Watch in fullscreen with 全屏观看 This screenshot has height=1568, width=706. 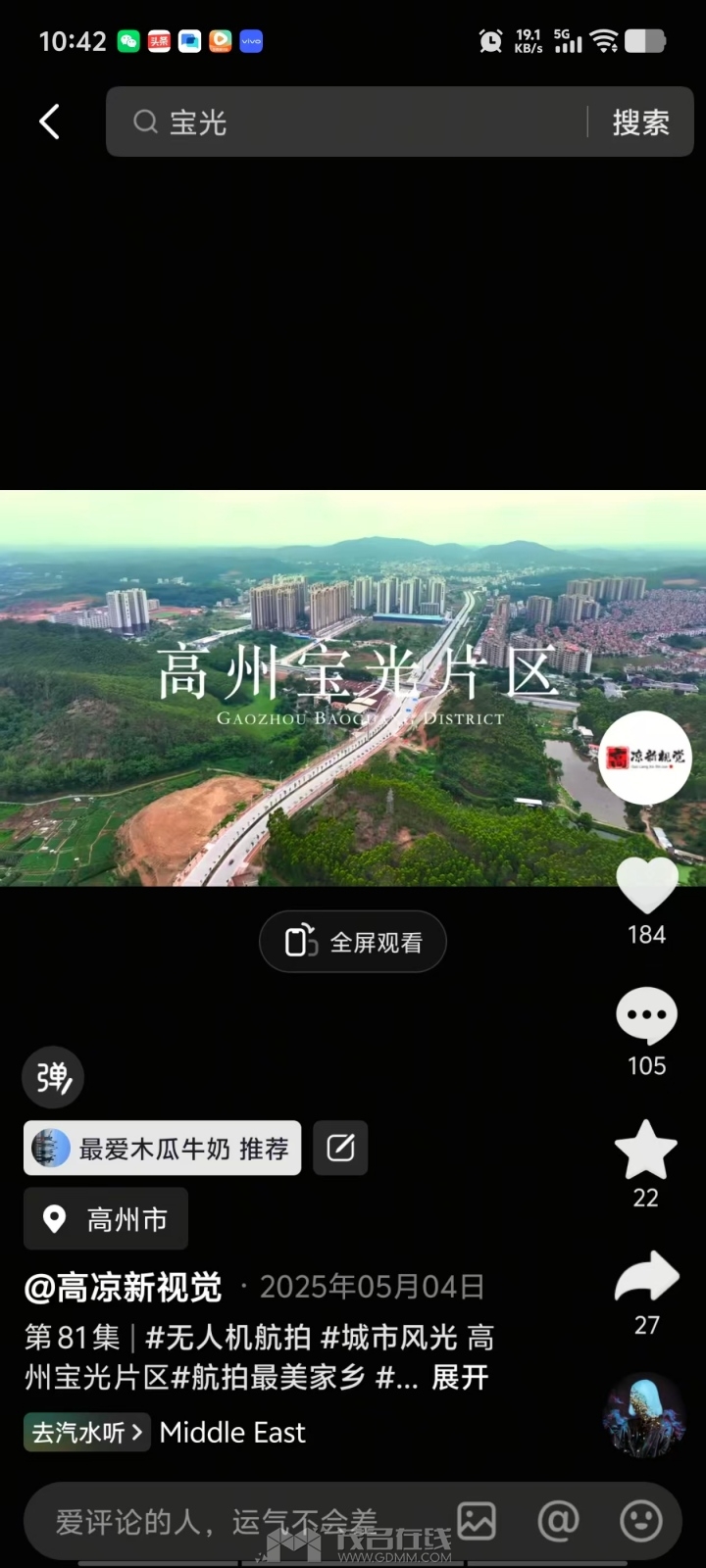(x=353, y=942)
